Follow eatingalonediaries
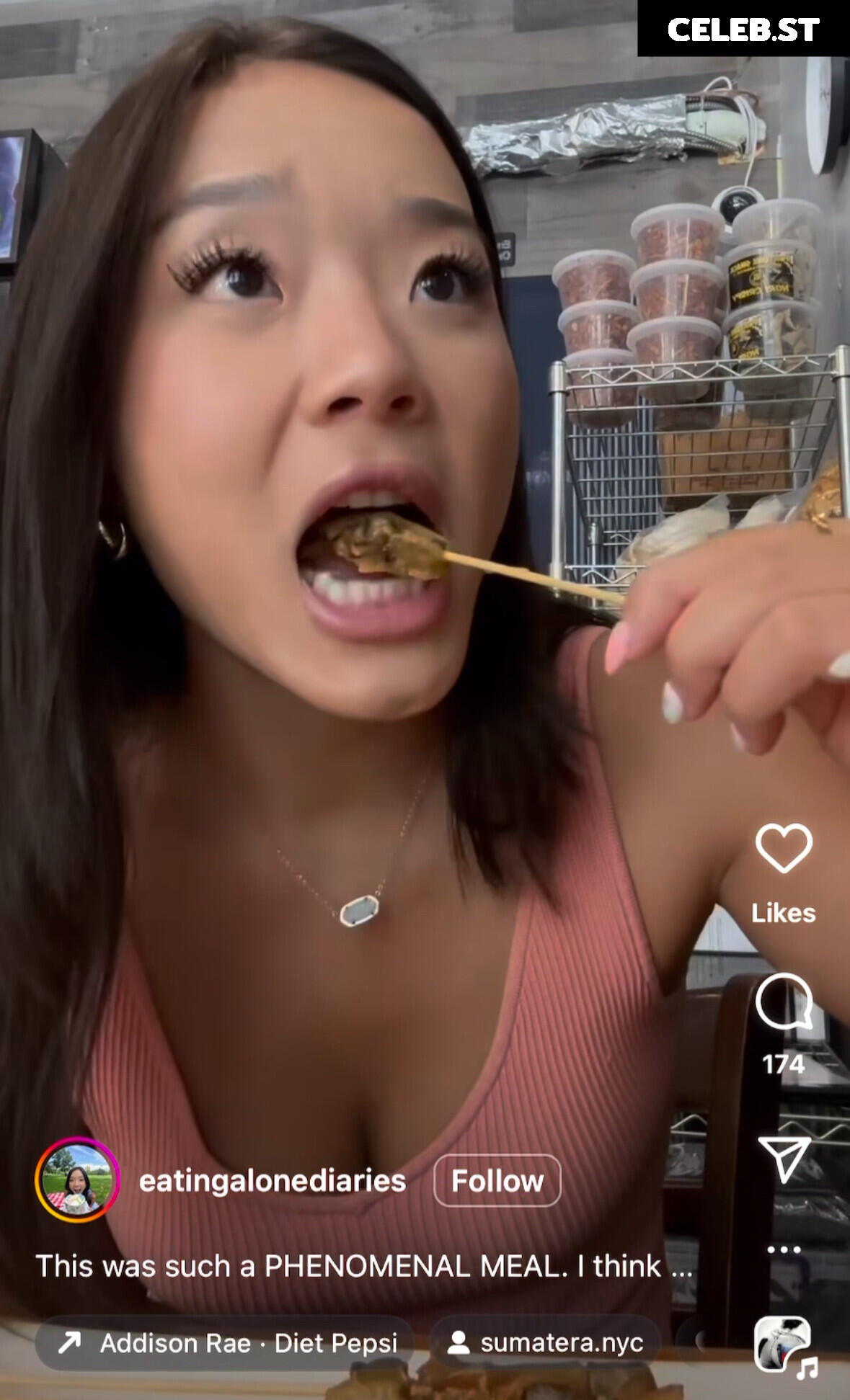850x1400 pixels. click(497, 1181)
